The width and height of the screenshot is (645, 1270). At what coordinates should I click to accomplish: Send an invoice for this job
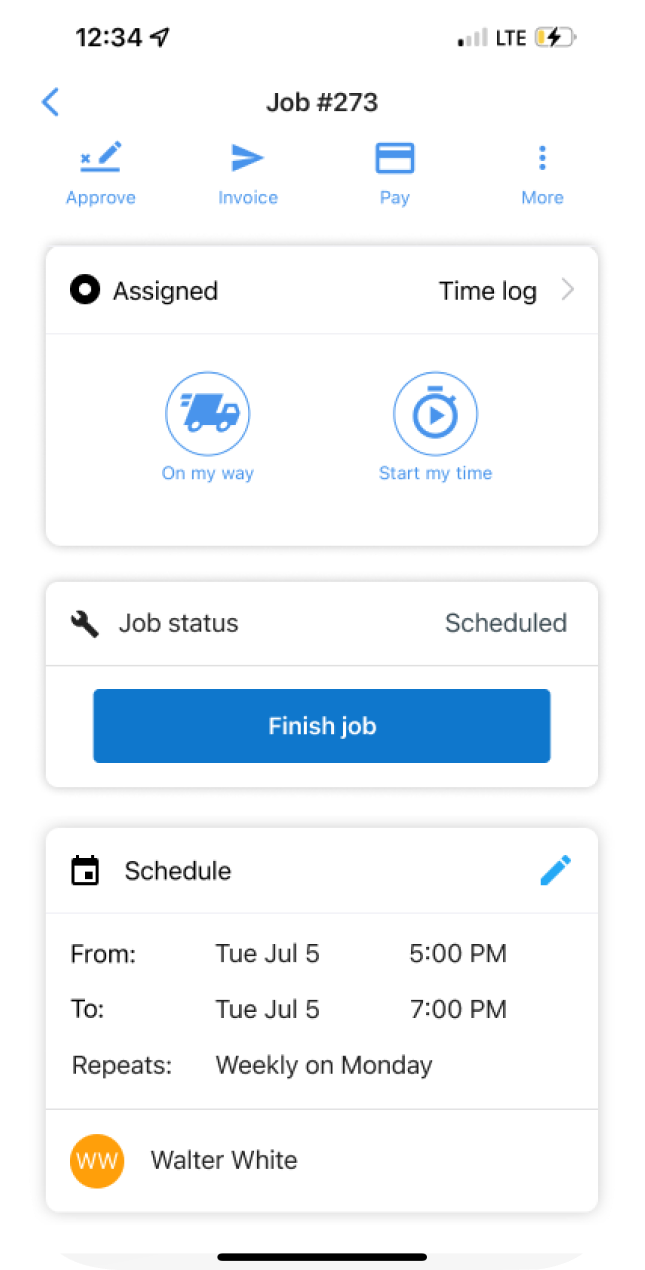[247, 172]
